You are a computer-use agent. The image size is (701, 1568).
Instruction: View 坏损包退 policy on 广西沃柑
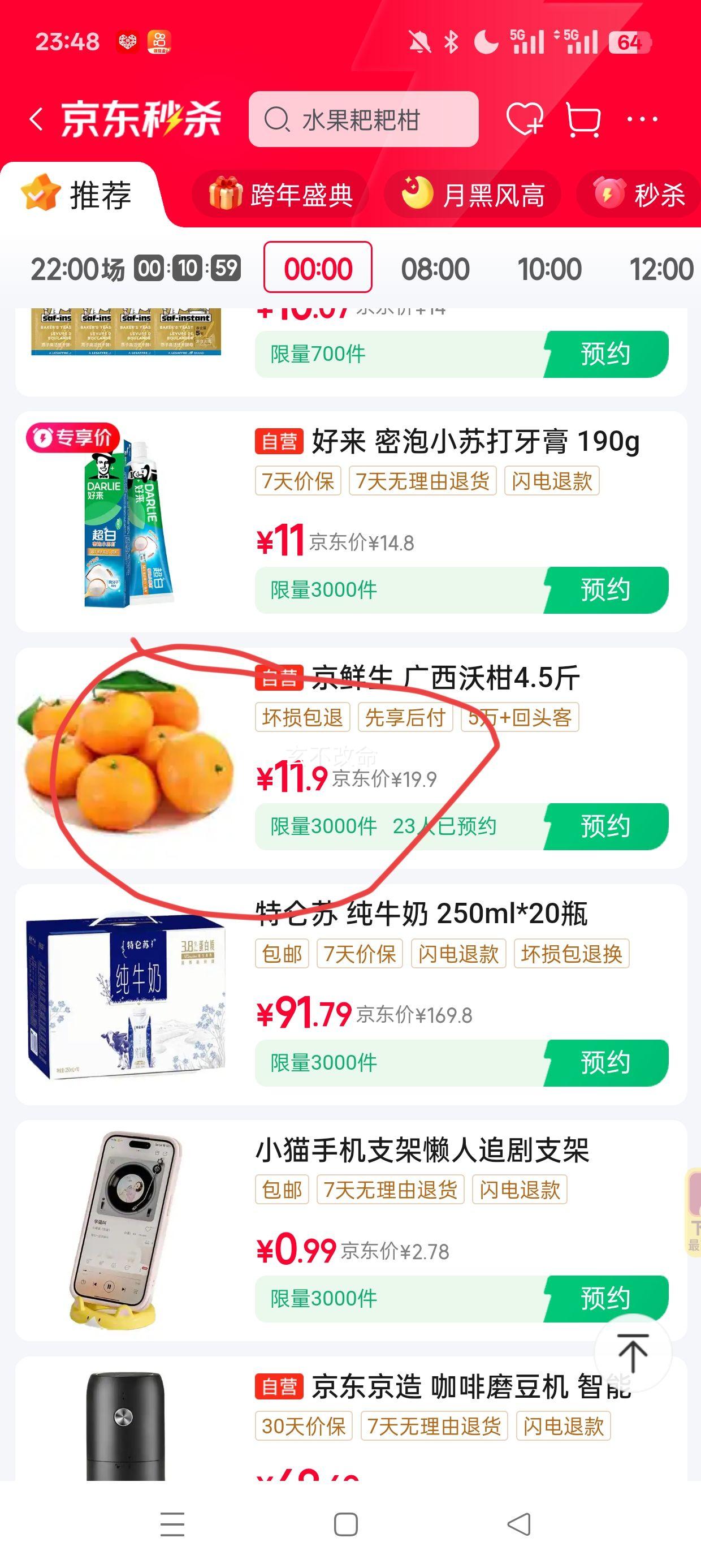click(302, 718)
